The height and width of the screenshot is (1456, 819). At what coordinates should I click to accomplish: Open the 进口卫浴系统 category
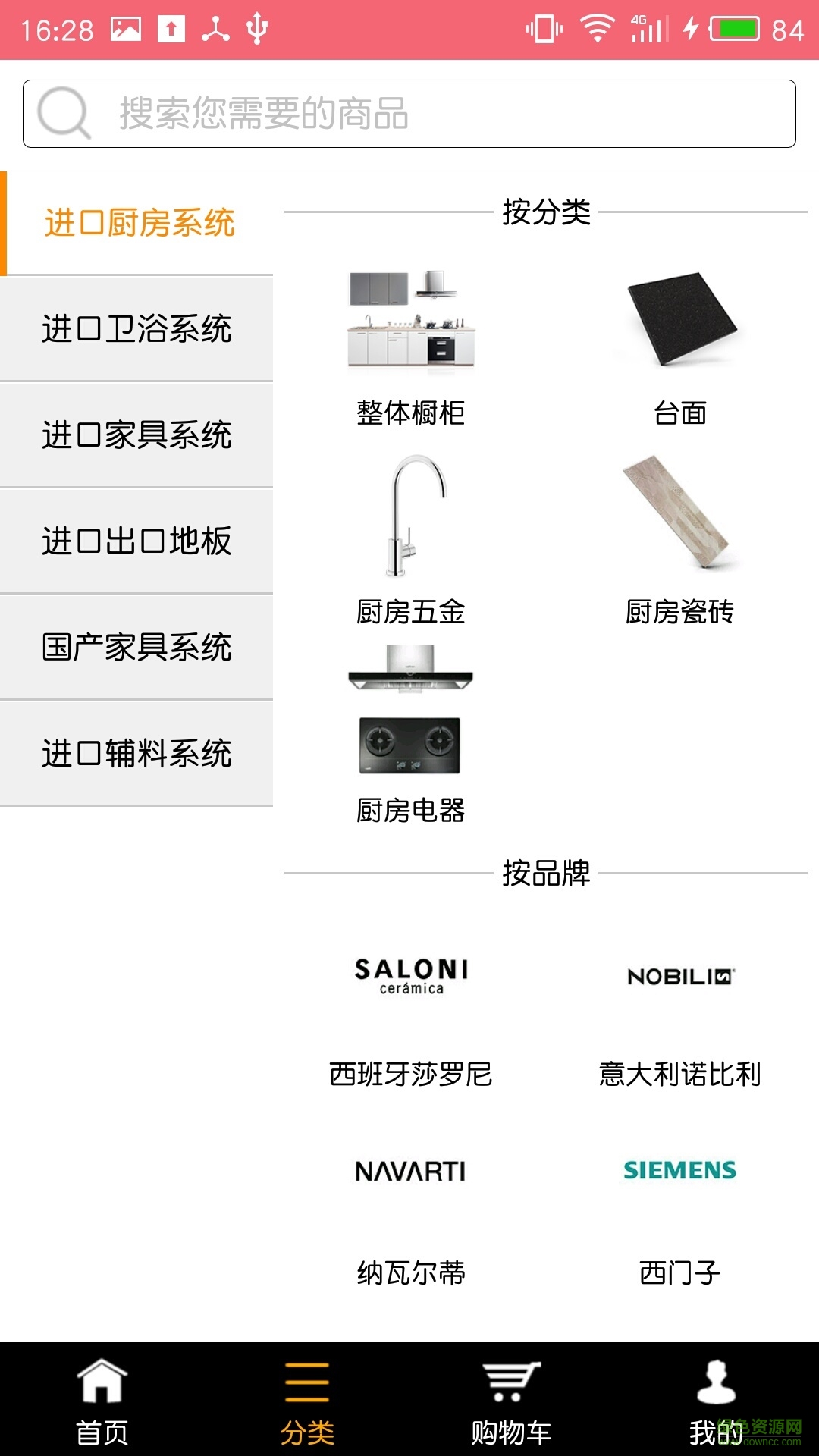pyautogui.click(x=136, y=329)
